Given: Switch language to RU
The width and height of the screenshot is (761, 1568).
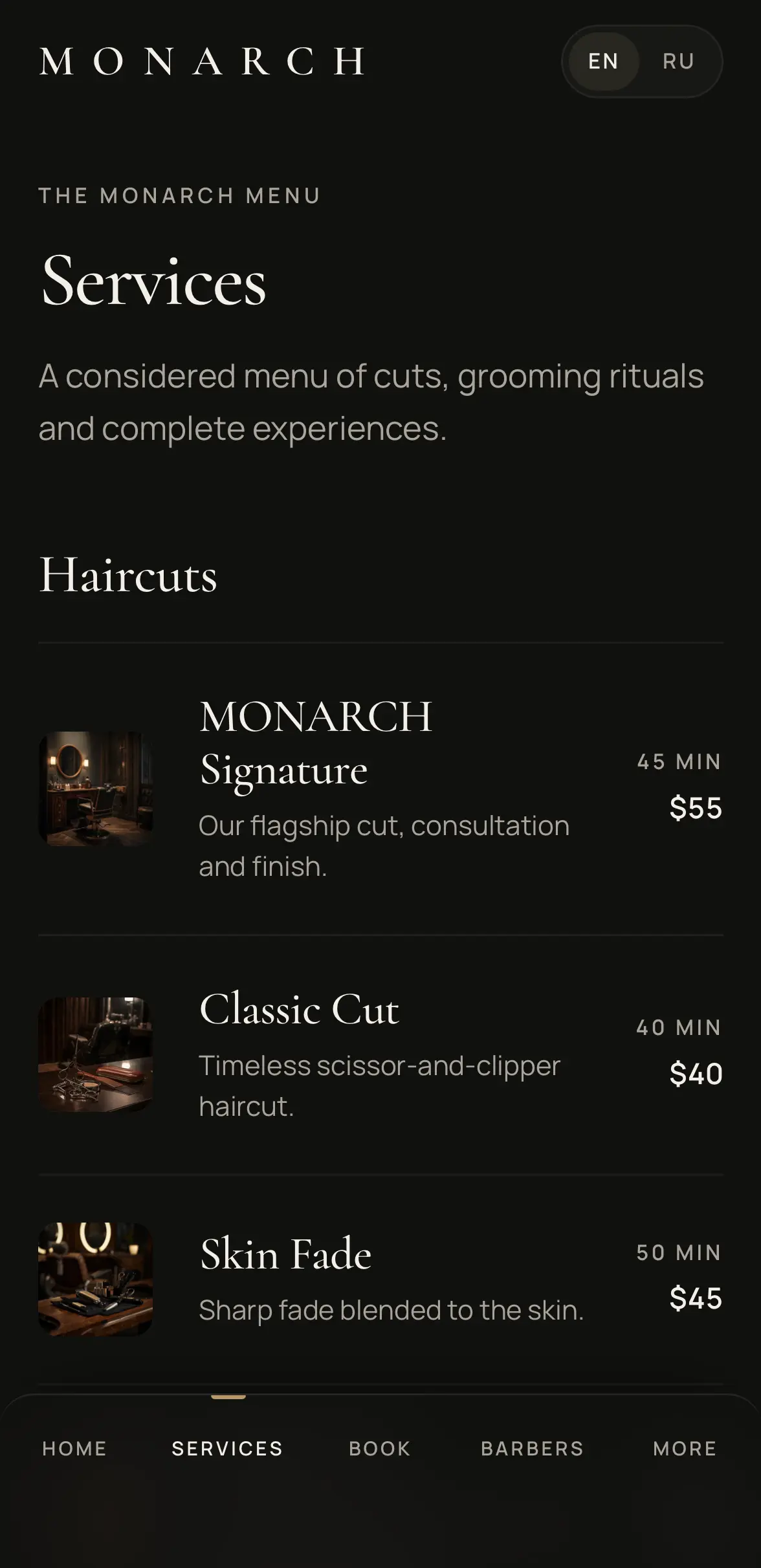Looking at the screenshot, I should click(678, 61).
